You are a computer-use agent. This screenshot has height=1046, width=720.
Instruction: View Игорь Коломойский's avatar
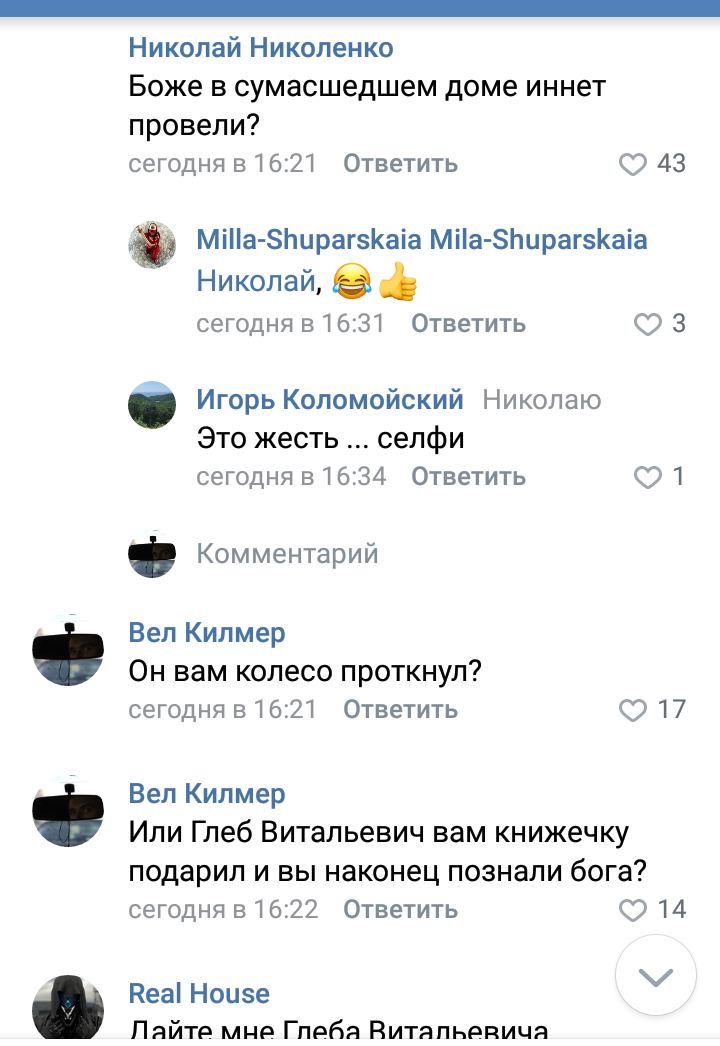coord(152,406)
